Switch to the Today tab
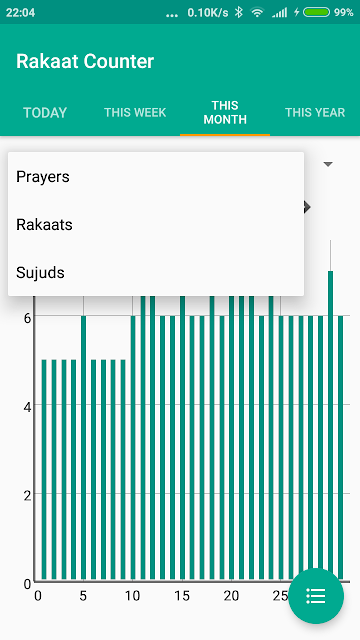Screen dimensions: 360x640 pyautogui.click(x=45, y=112)
